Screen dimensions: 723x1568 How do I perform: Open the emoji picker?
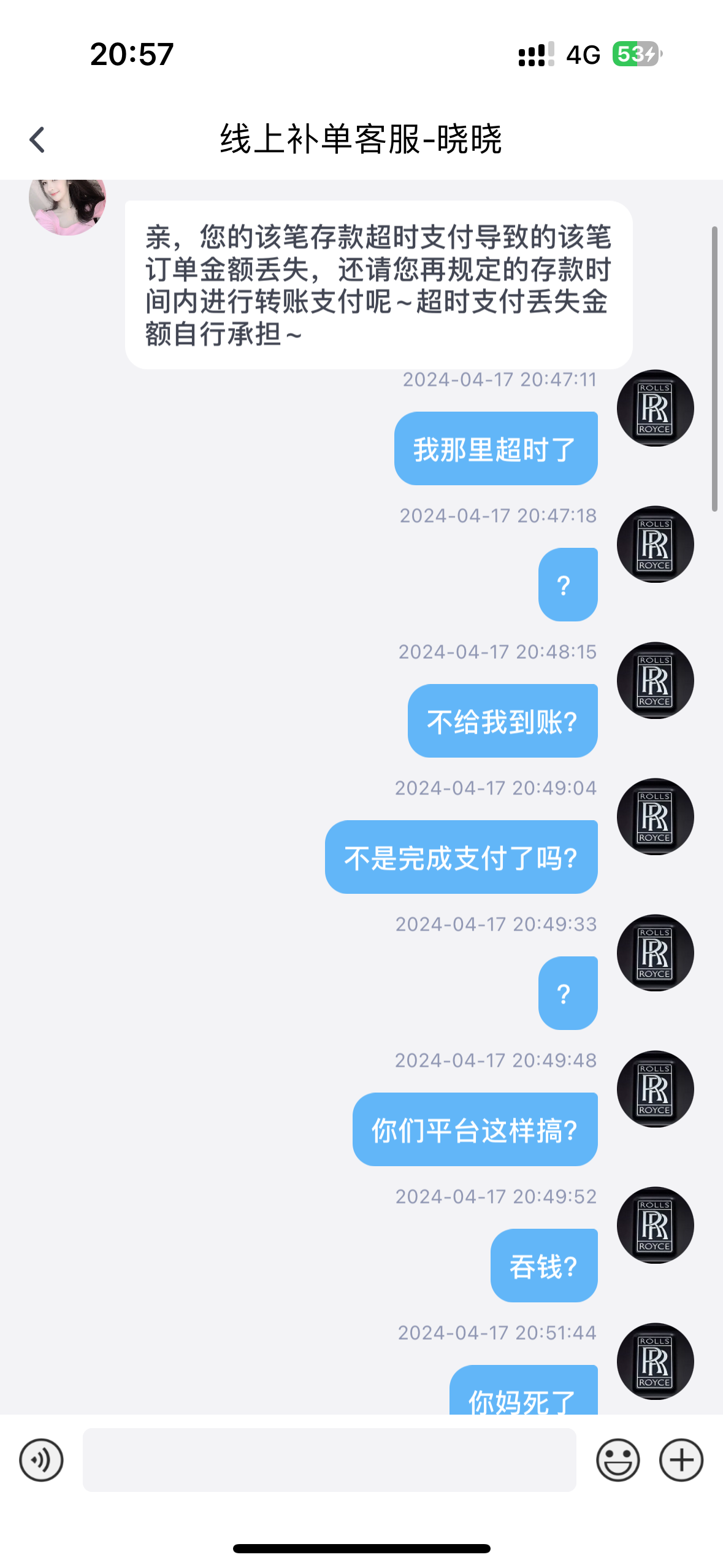tap(618, 1459)
